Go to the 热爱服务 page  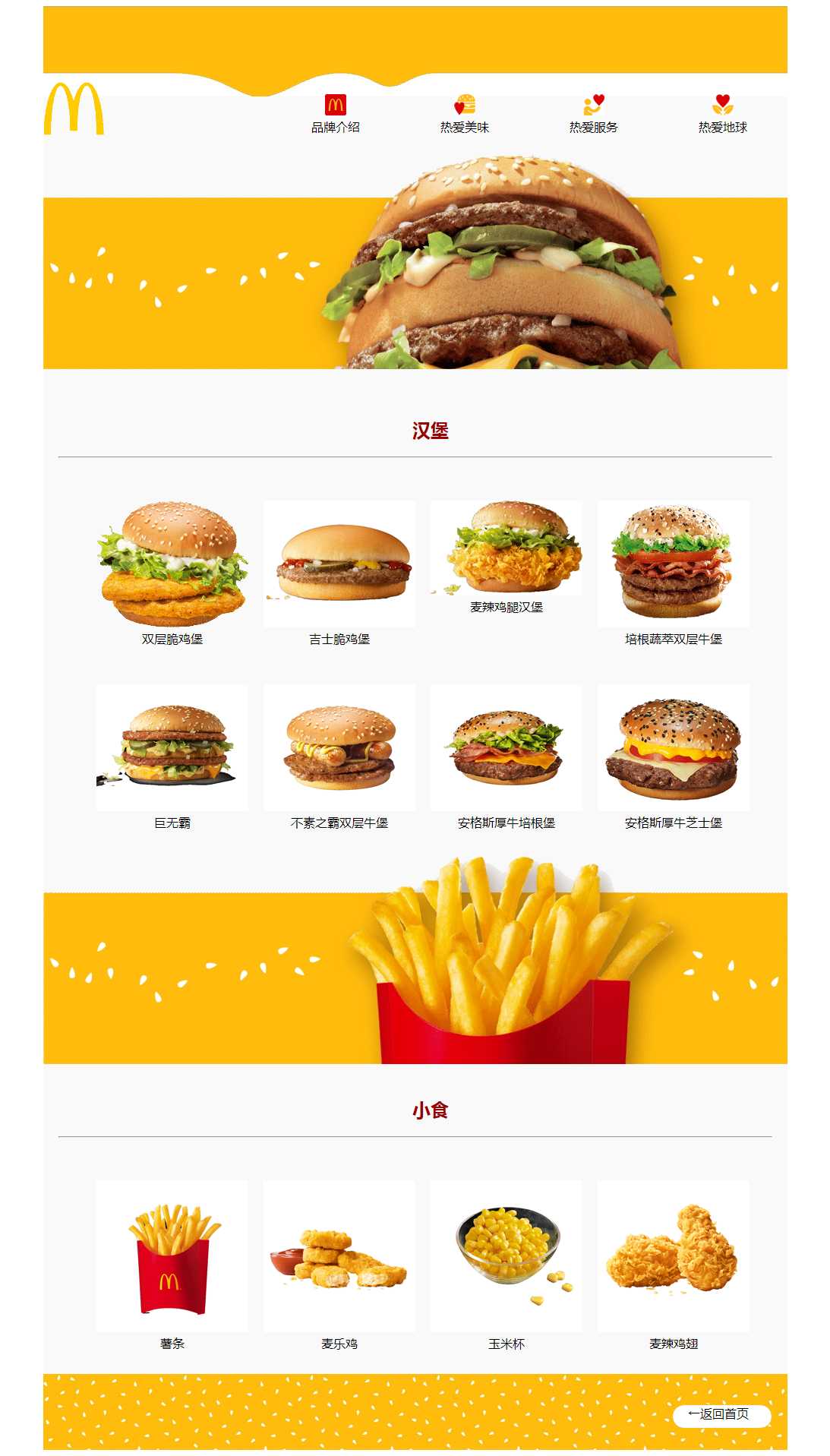(x=593, y=114)
